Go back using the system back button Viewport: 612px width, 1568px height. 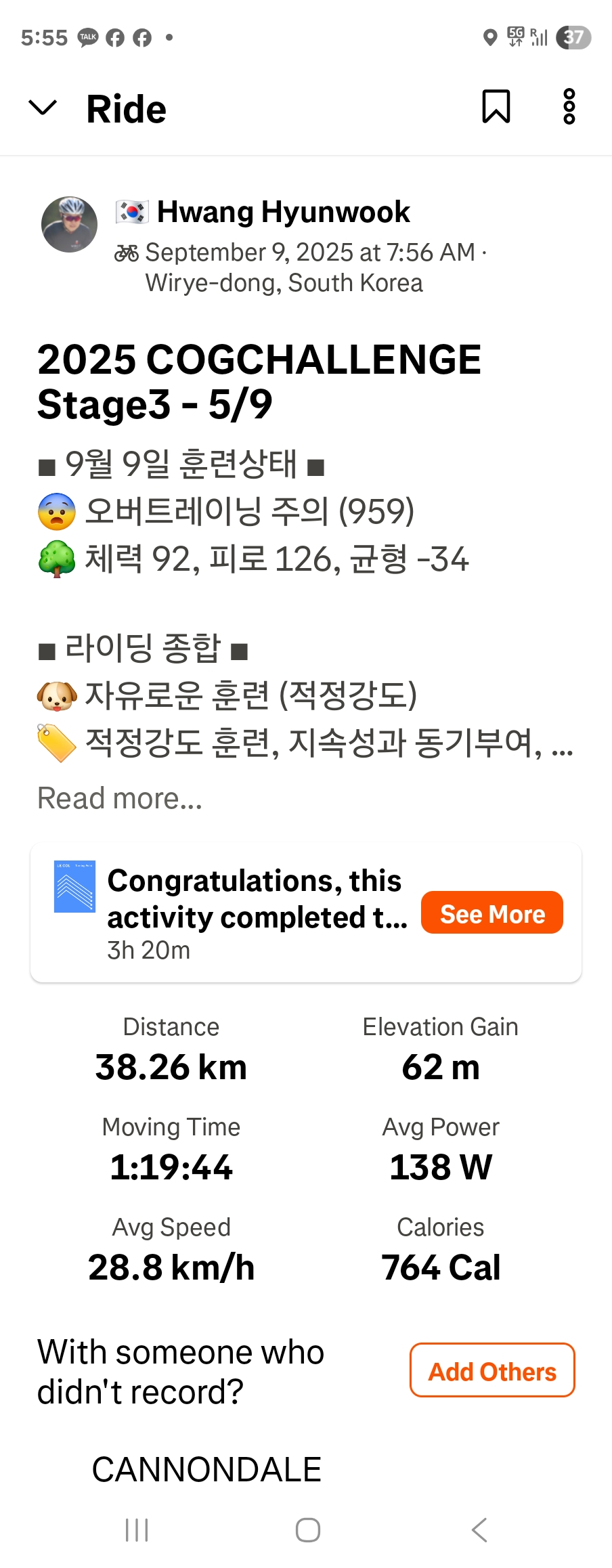[x=479, y=1530]
